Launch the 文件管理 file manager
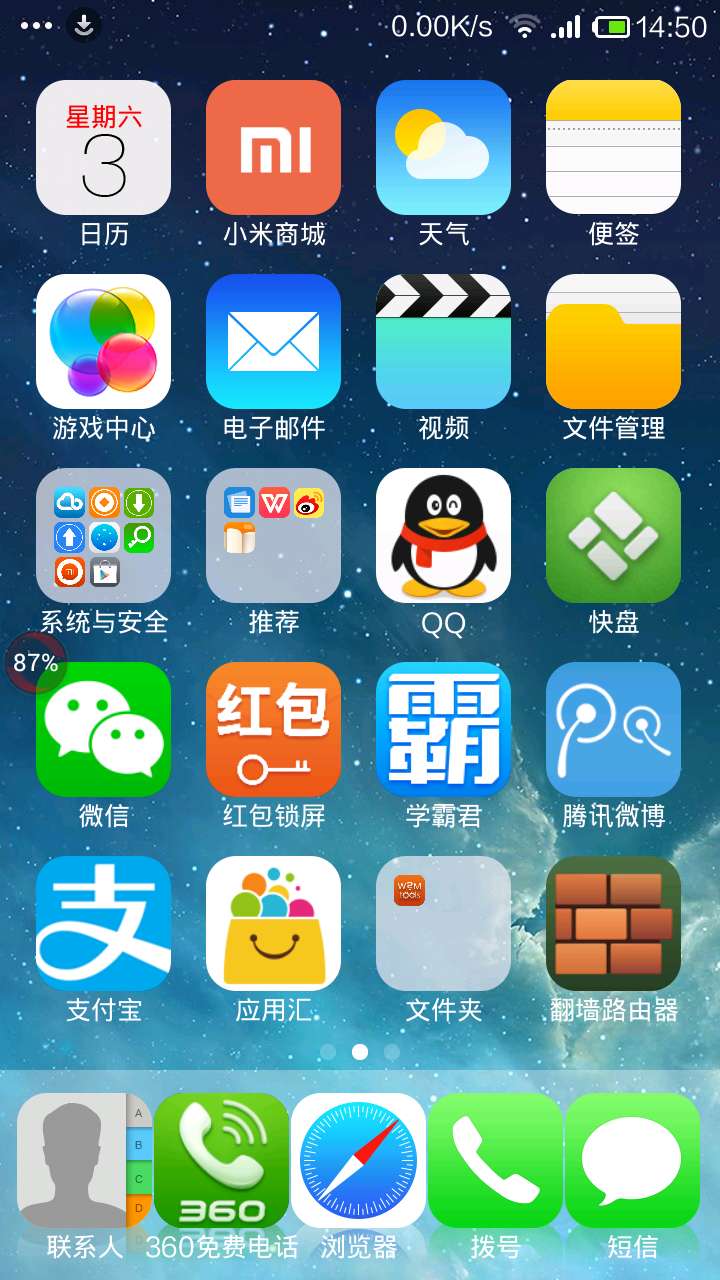Image resolution: width=720 pixels, height=1280 pixels. click(x=613, y=342)
